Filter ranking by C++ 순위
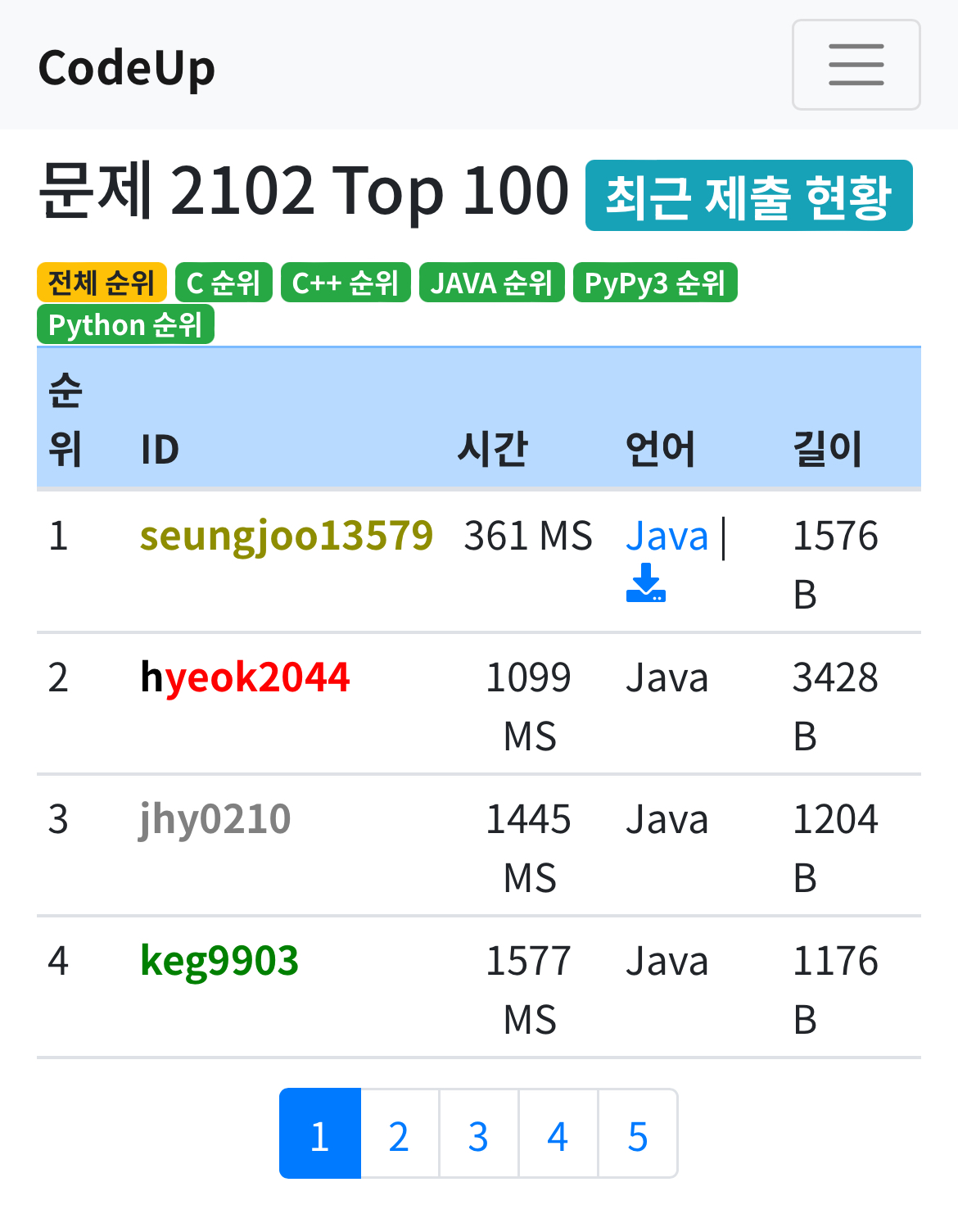 coord(346,283)
